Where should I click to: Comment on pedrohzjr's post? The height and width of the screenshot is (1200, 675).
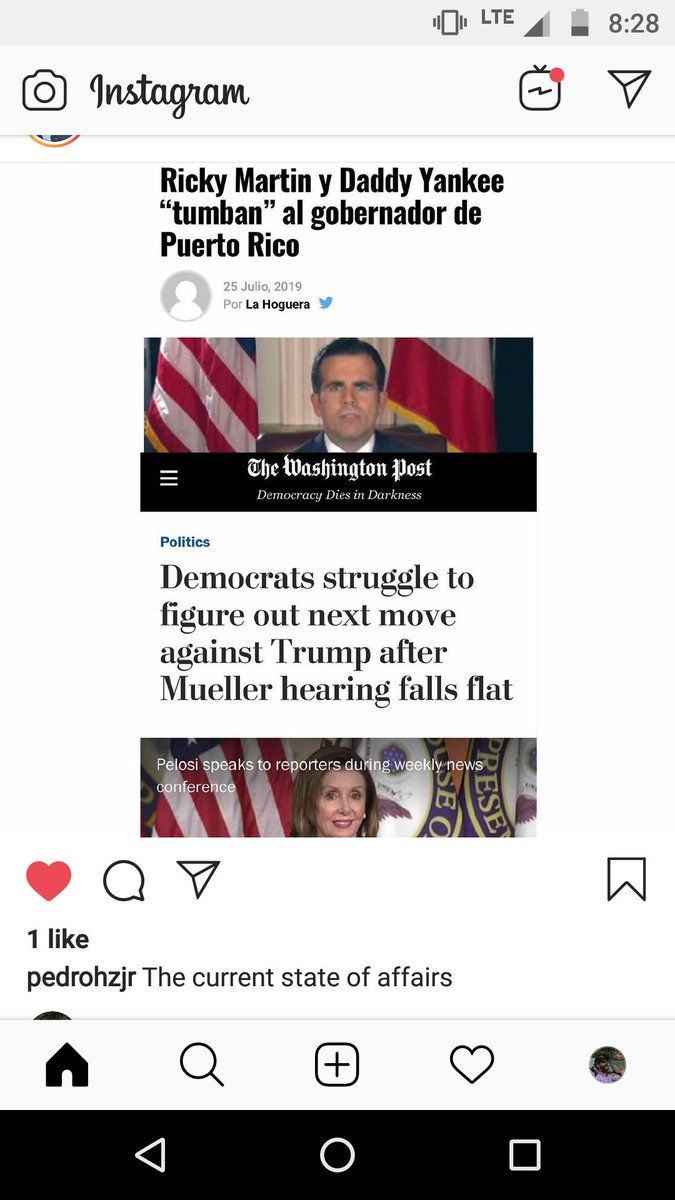point(124,881)
